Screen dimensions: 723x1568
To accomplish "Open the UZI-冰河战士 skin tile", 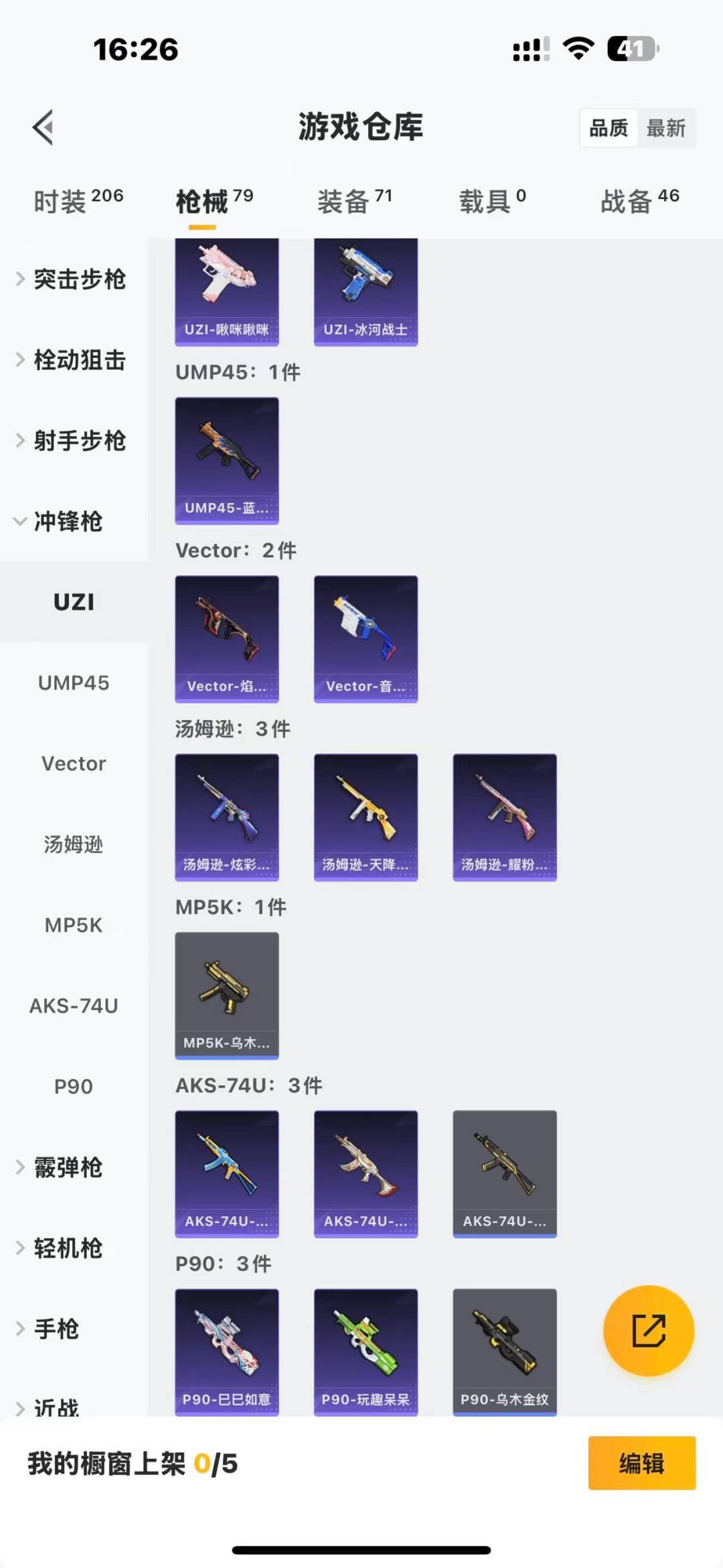I will [x=366, y=292].
